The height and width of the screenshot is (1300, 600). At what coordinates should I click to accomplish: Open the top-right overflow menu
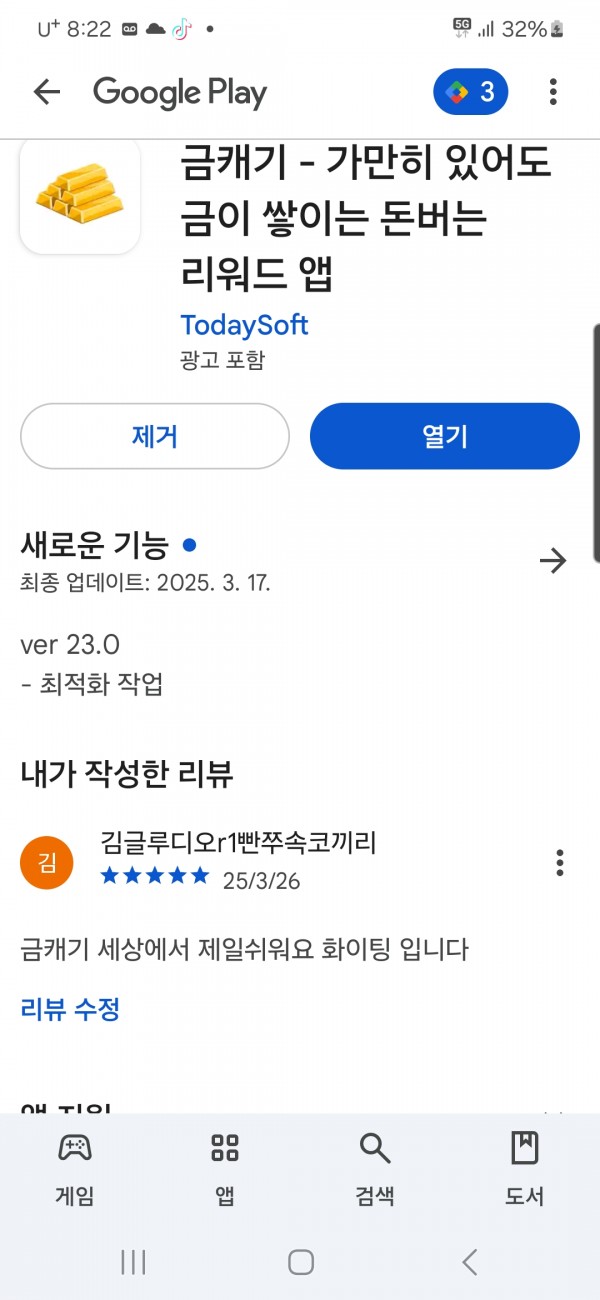[553, 92]
